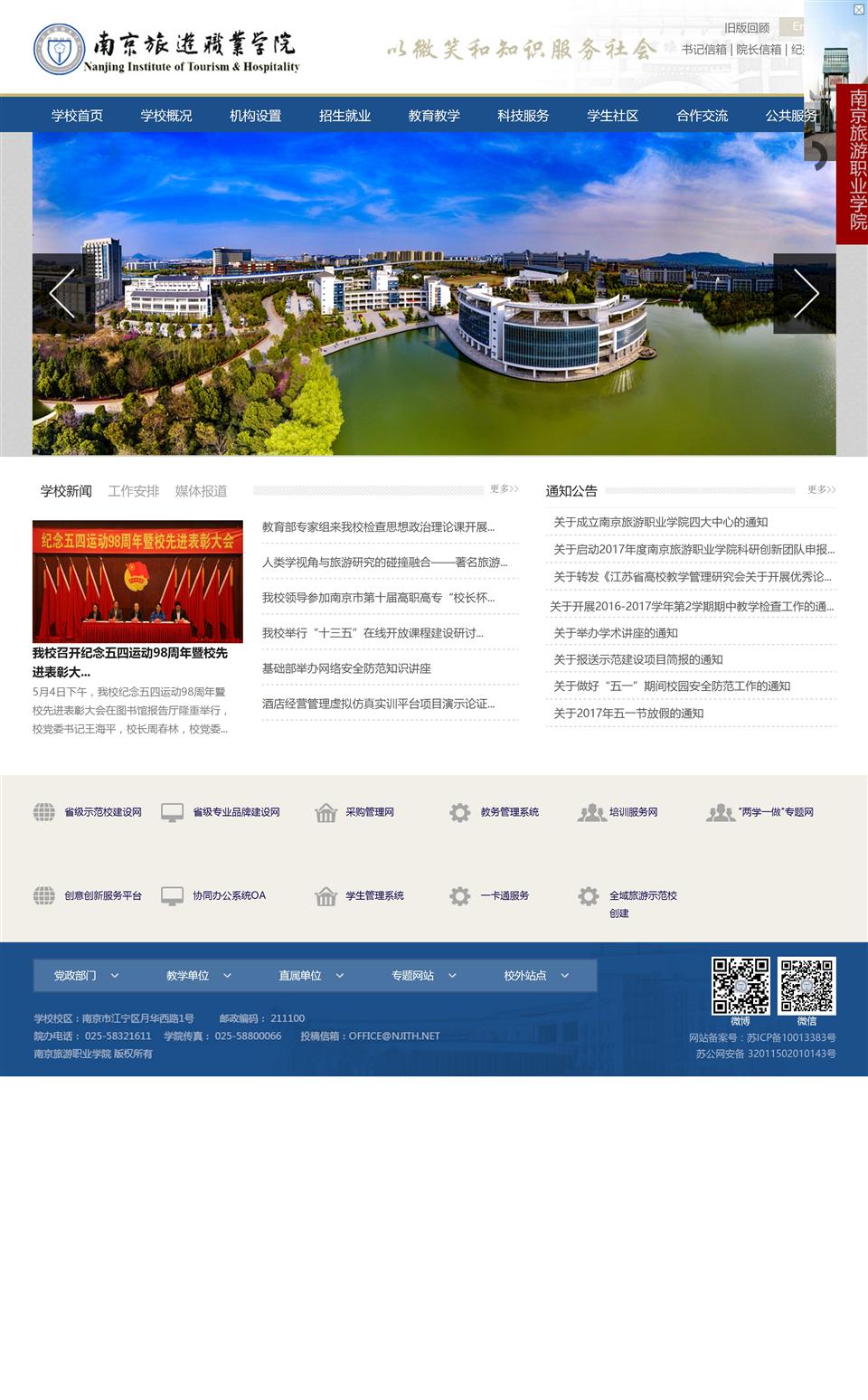Open the 五四运动98周年 news photo
The width and height of the screenshot is (868, 1400).
tap(137, 582)
